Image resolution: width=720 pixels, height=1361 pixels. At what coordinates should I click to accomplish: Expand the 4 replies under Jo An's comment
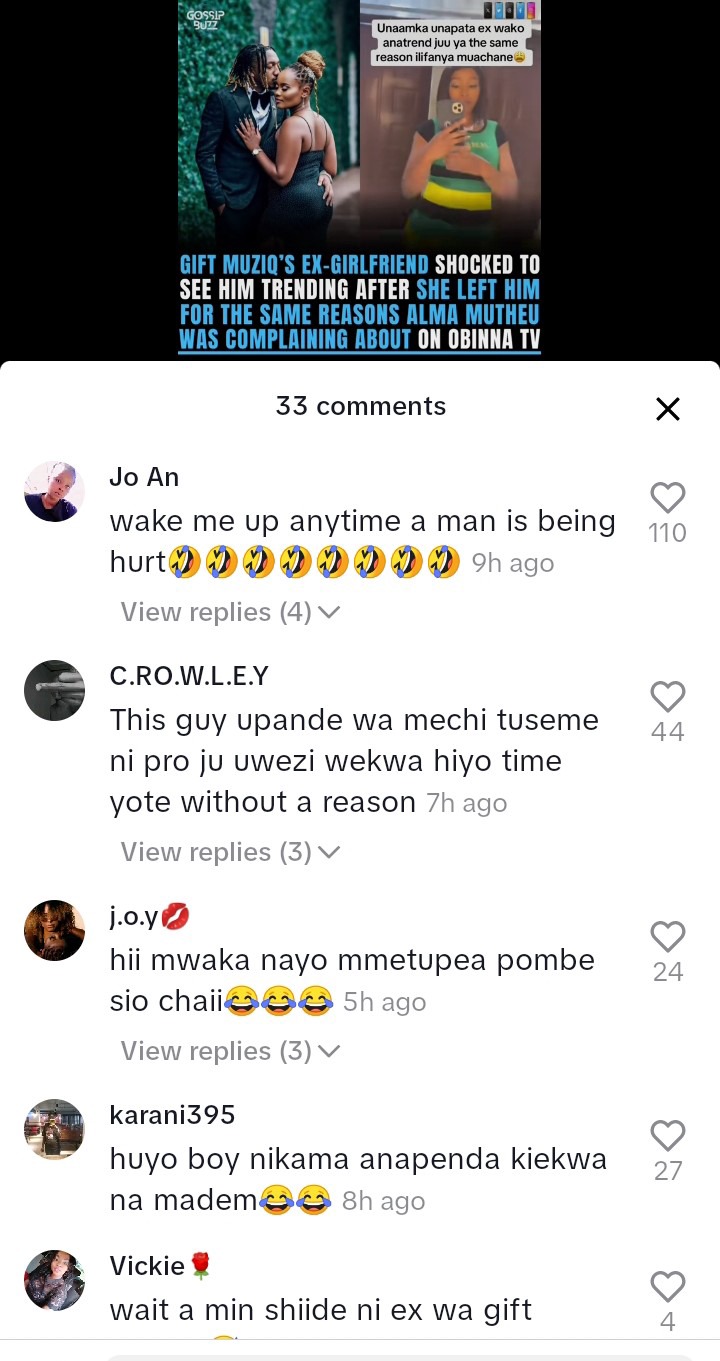(x=230, y=612)
